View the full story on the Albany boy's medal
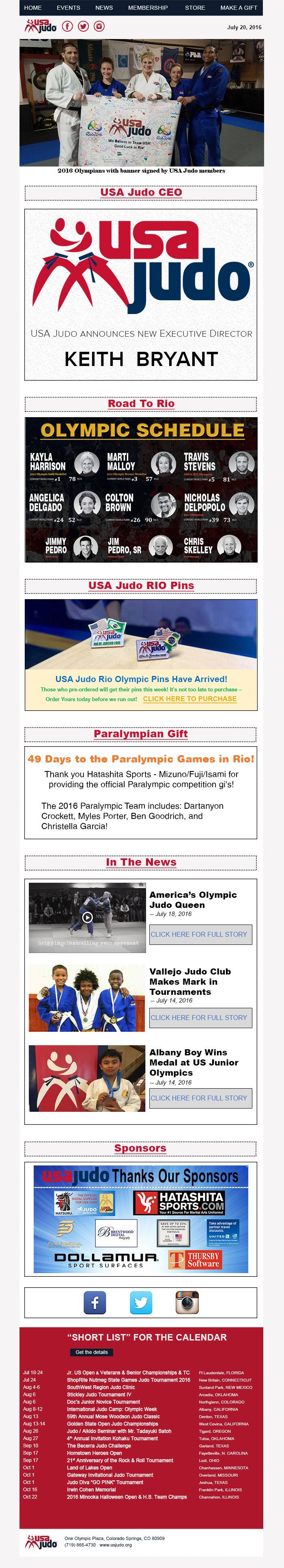Viewport: 284px width, 1568px height. 200,1098
